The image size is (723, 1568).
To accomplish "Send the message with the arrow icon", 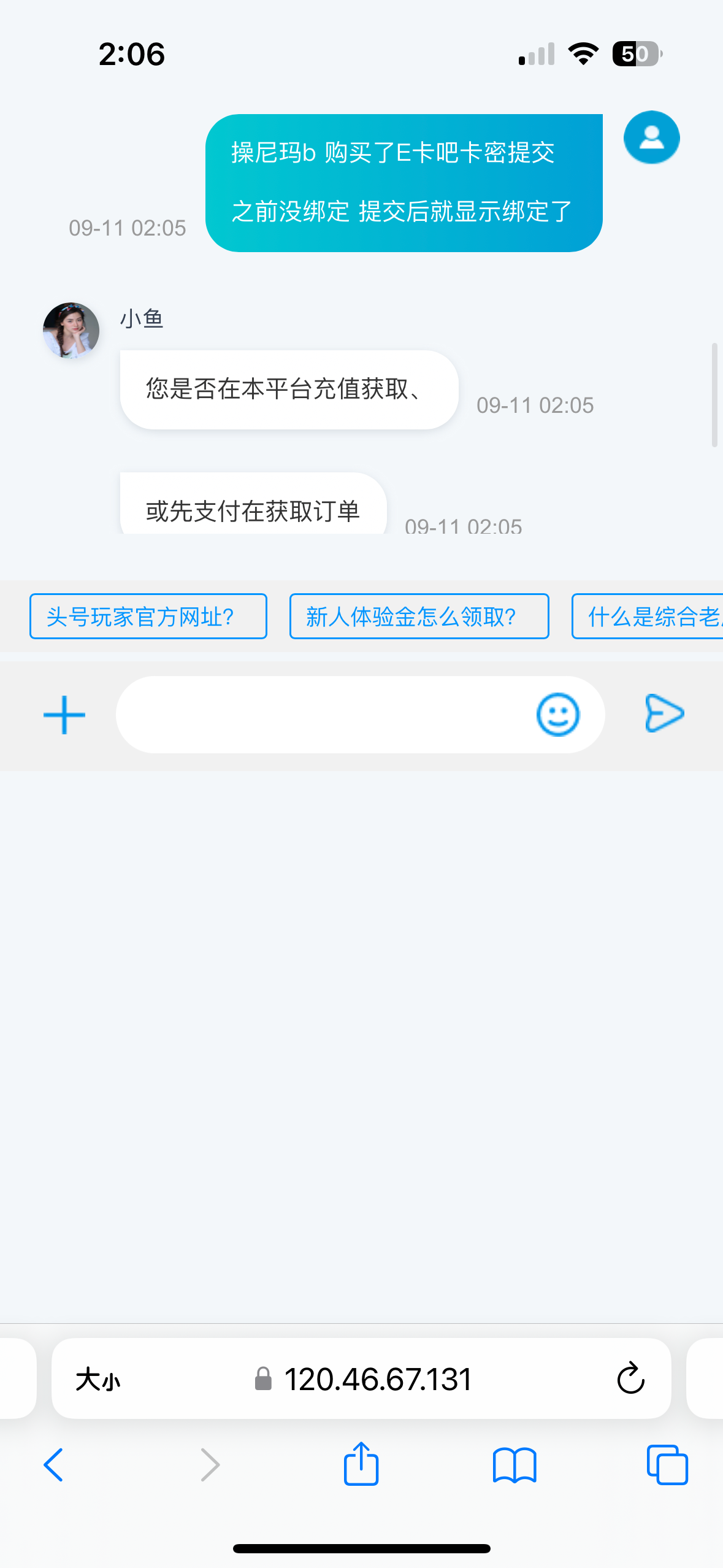I will pyautogui.click(x=664, y=713).
